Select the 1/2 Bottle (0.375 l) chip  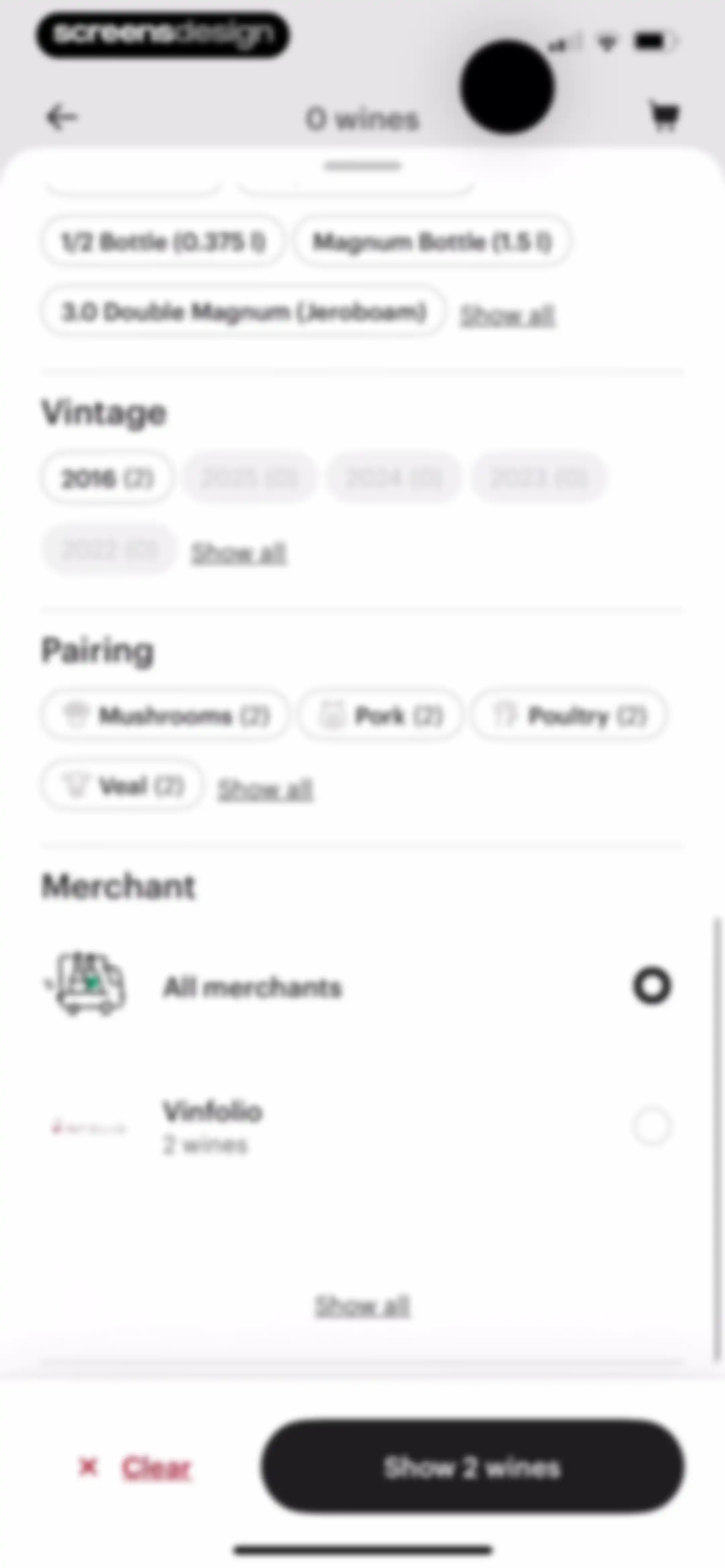(x=162, y=242)
